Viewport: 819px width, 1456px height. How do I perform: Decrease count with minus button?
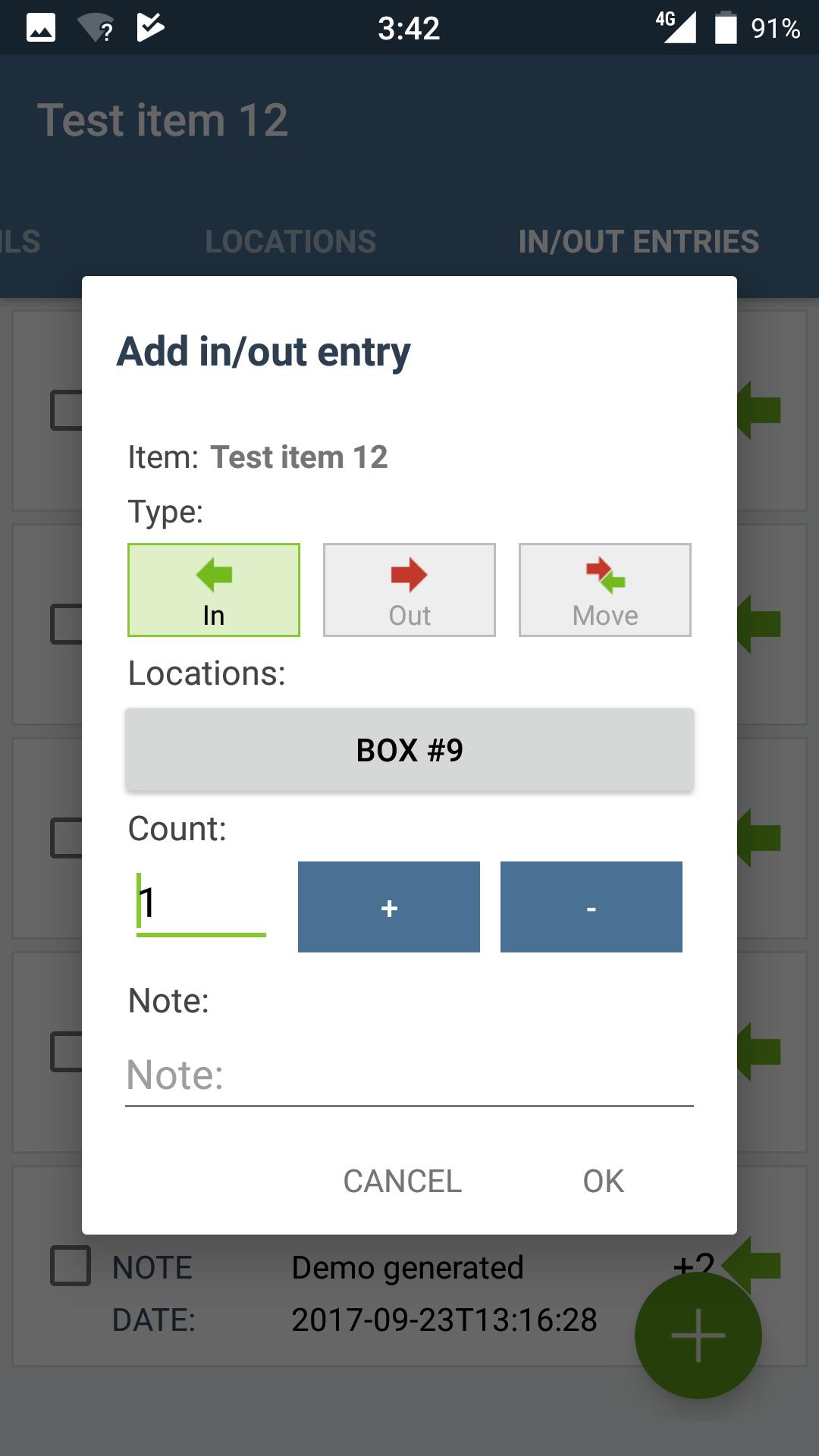[591, 907]
